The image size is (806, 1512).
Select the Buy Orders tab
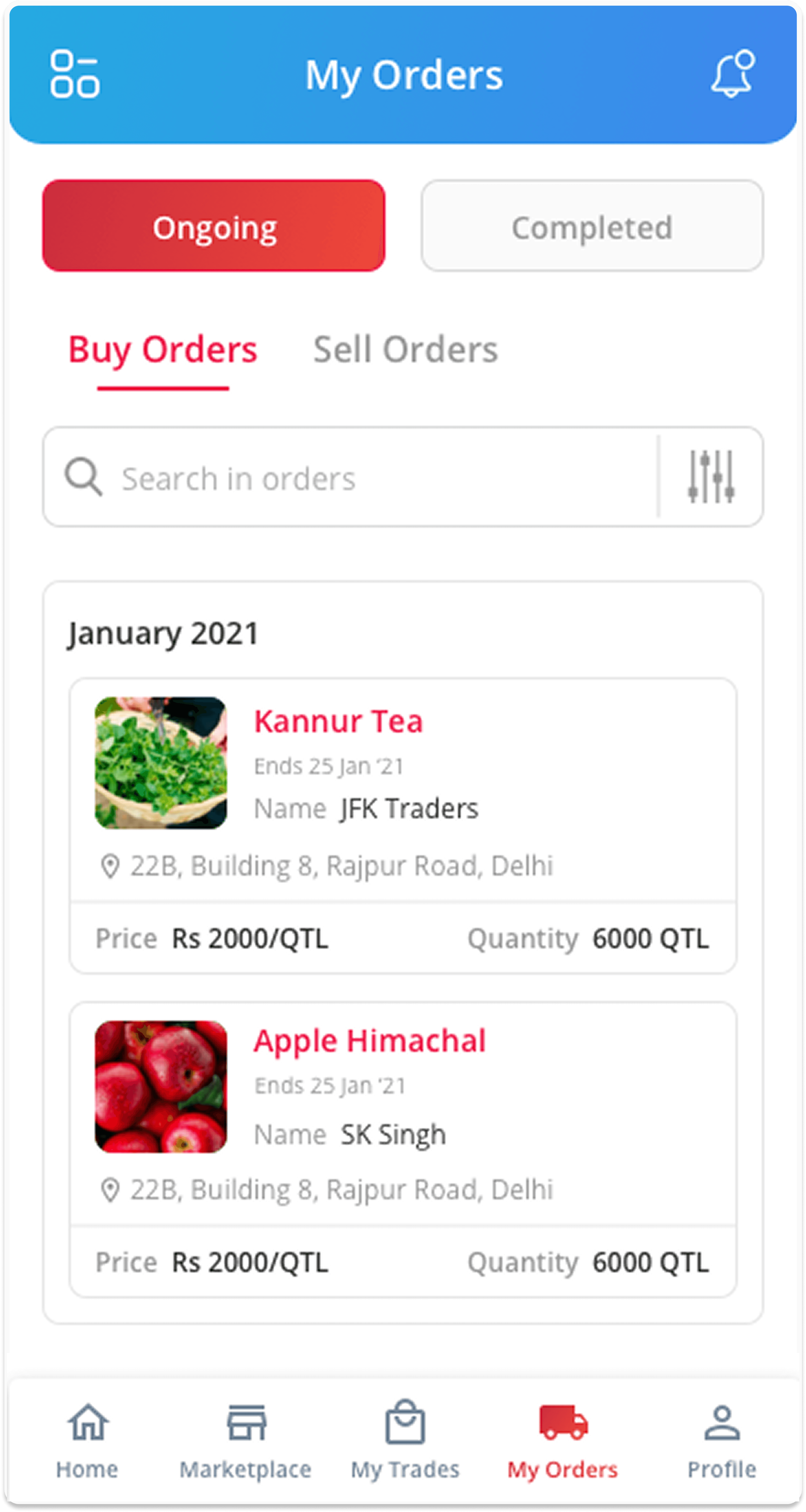point(163,350)
